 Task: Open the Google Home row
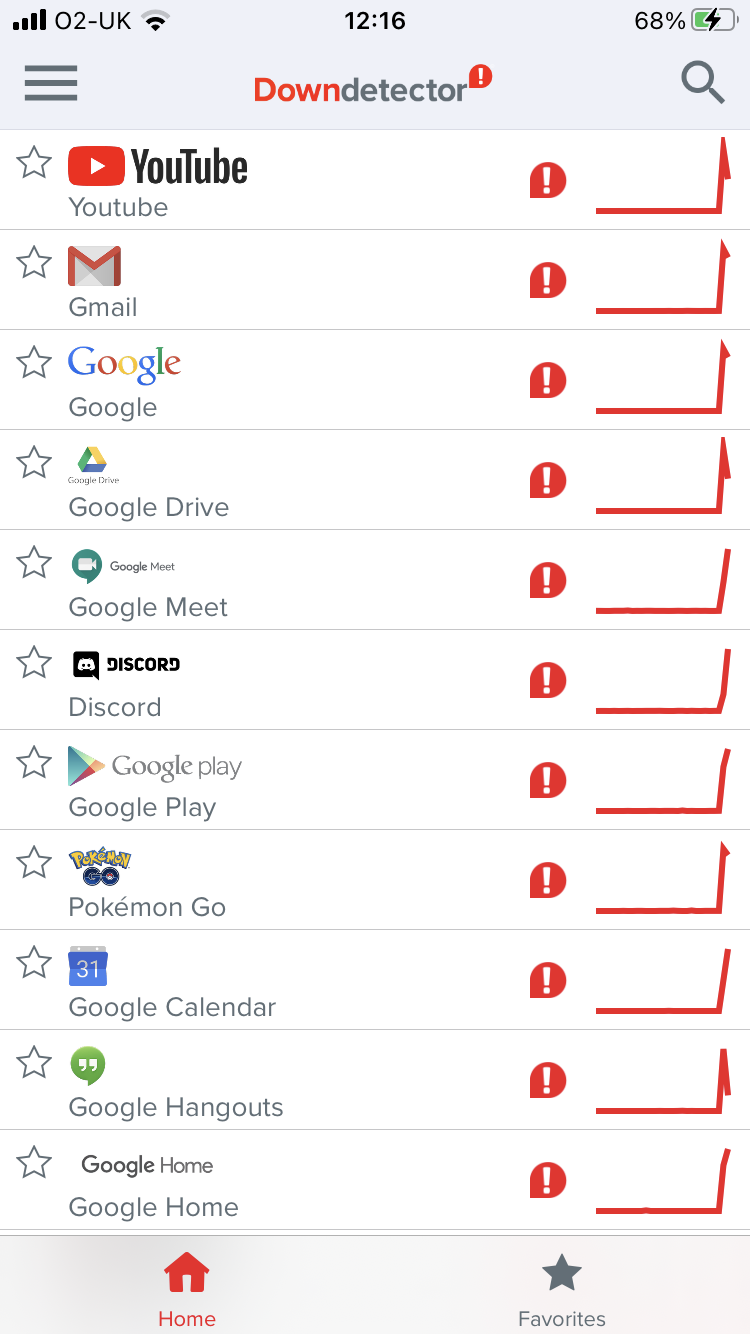point(375,1180)
